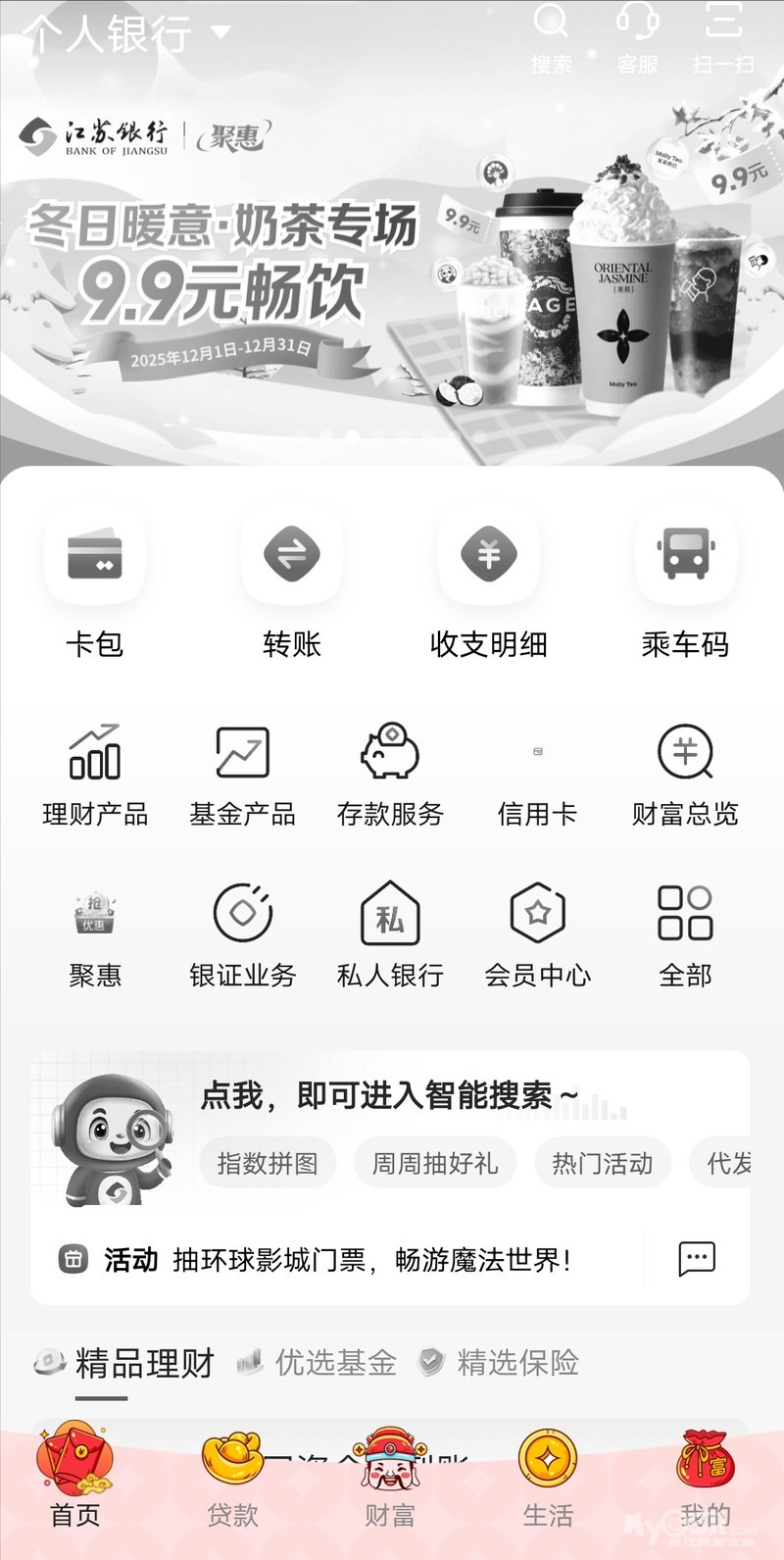Switch to the 优选基金 tab

(x=317, y=1362)
